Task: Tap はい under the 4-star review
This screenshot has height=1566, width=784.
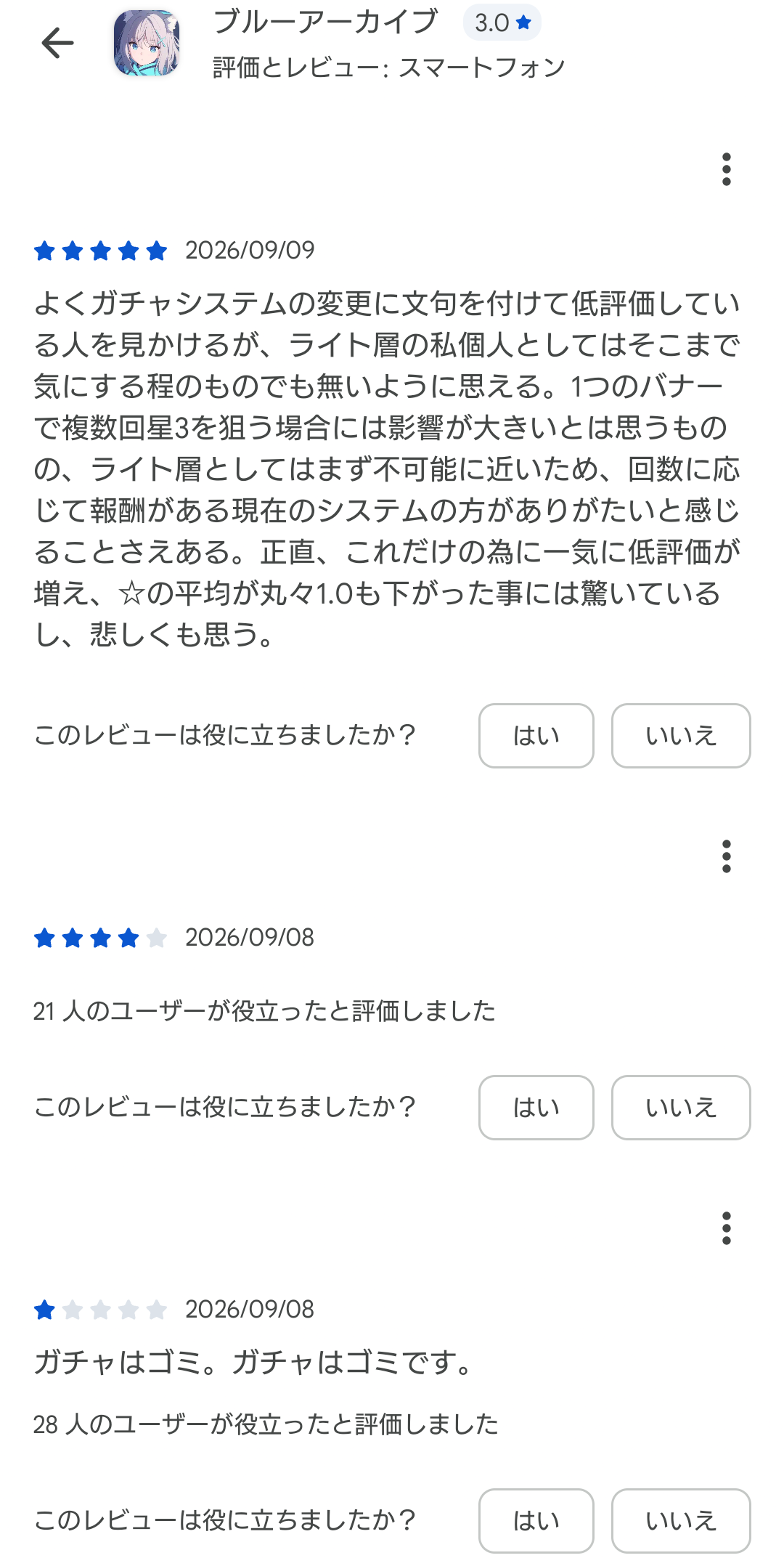Action: [x=536, y=1107]
